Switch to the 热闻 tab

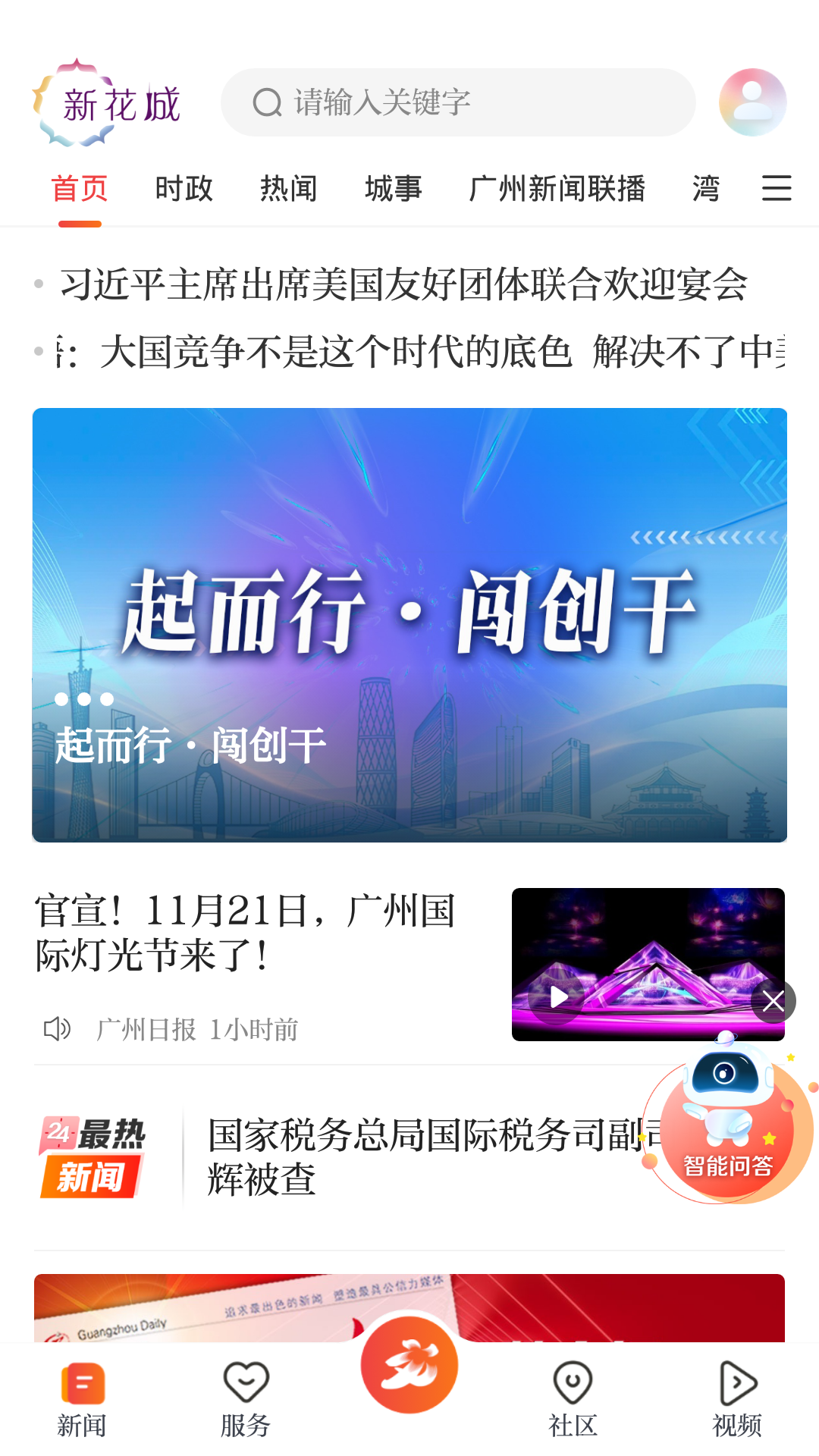coord(288,188)
